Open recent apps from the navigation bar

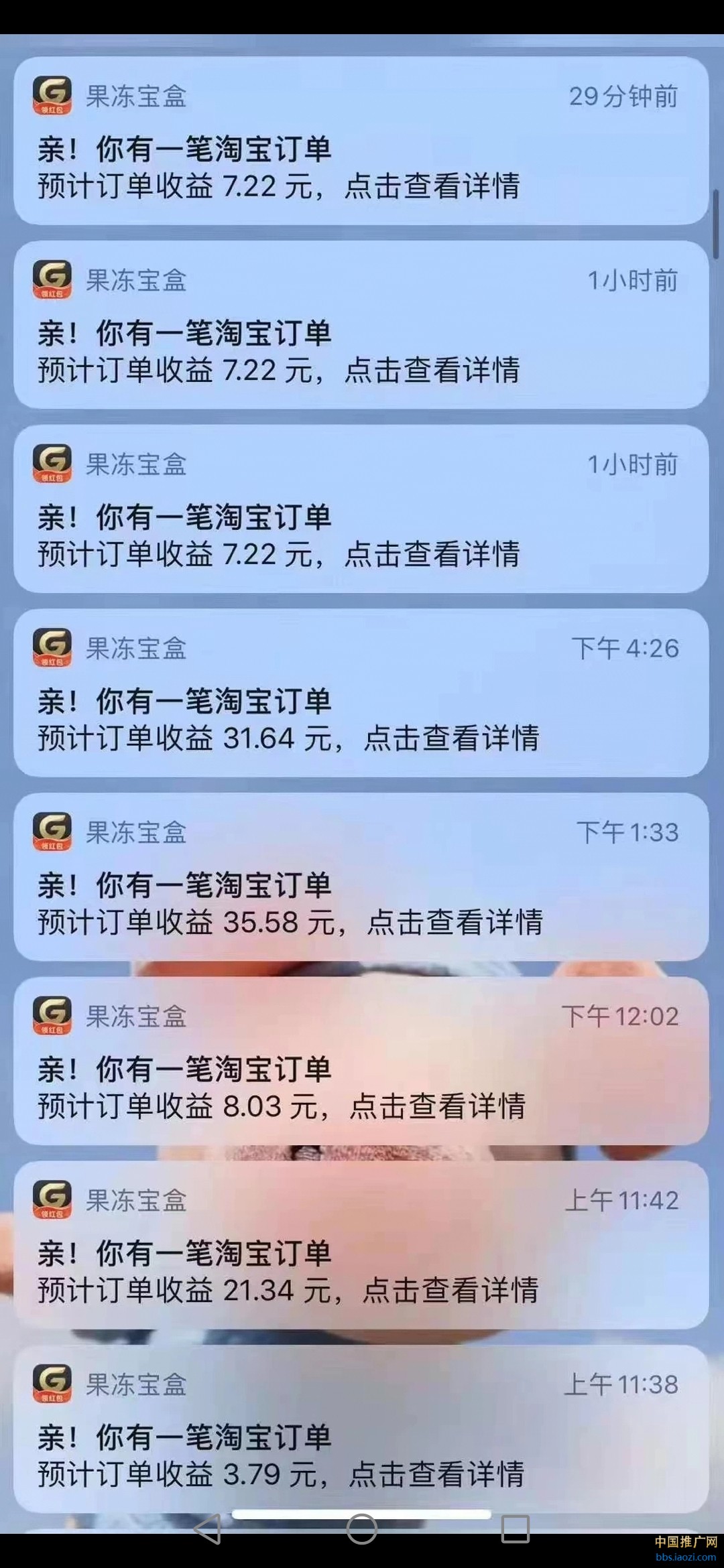(x=516, y=1528)
